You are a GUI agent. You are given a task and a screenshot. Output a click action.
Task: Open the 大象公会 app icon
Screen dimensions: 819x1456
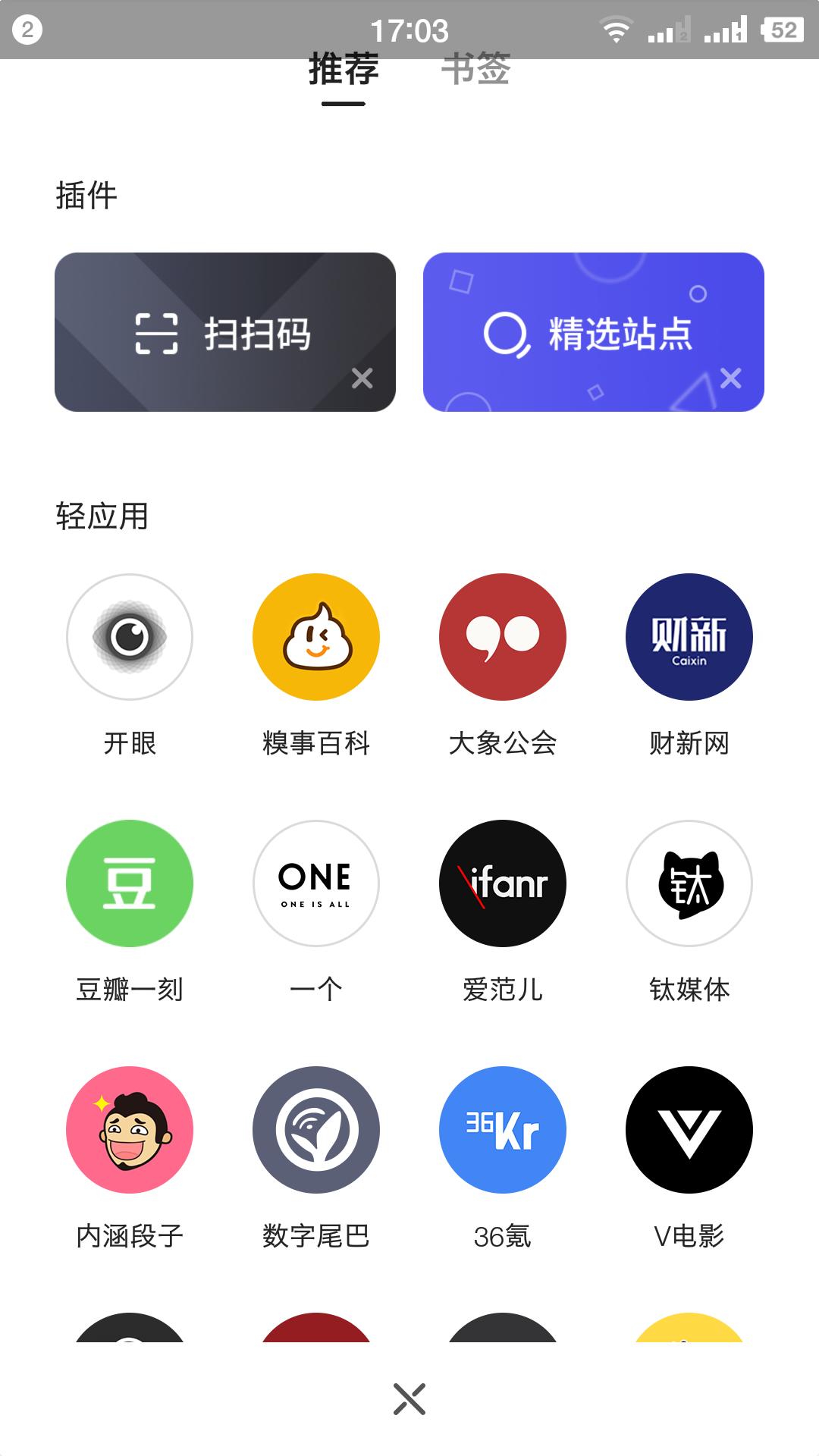tap(502, 638)
